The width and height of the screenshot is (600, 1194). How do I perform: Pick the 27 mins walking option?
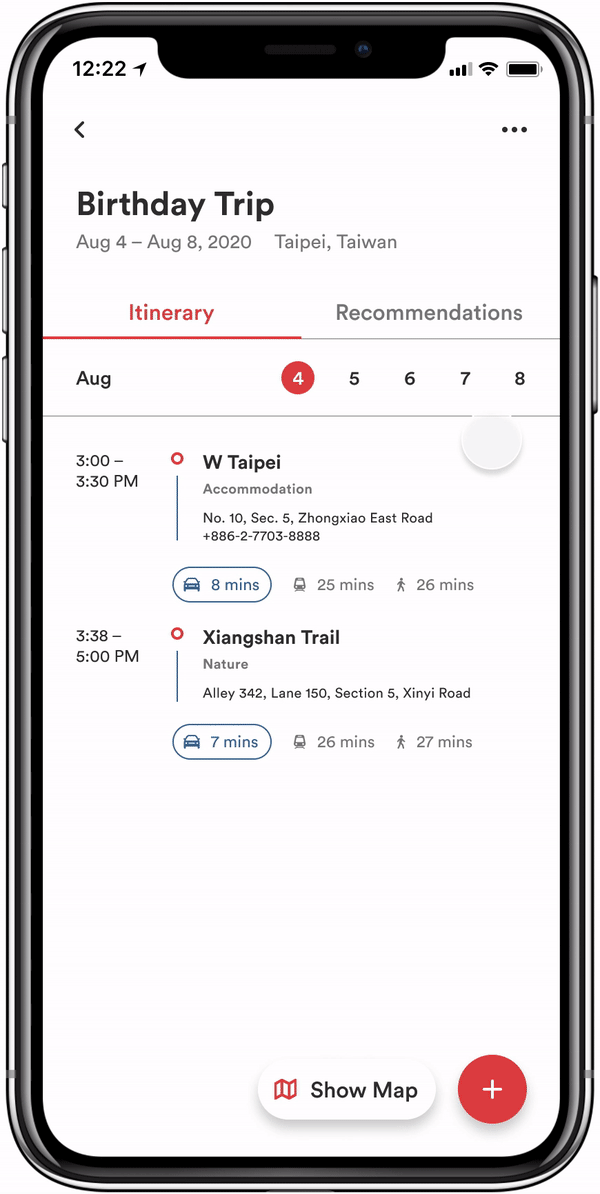[x=434, y=742]
